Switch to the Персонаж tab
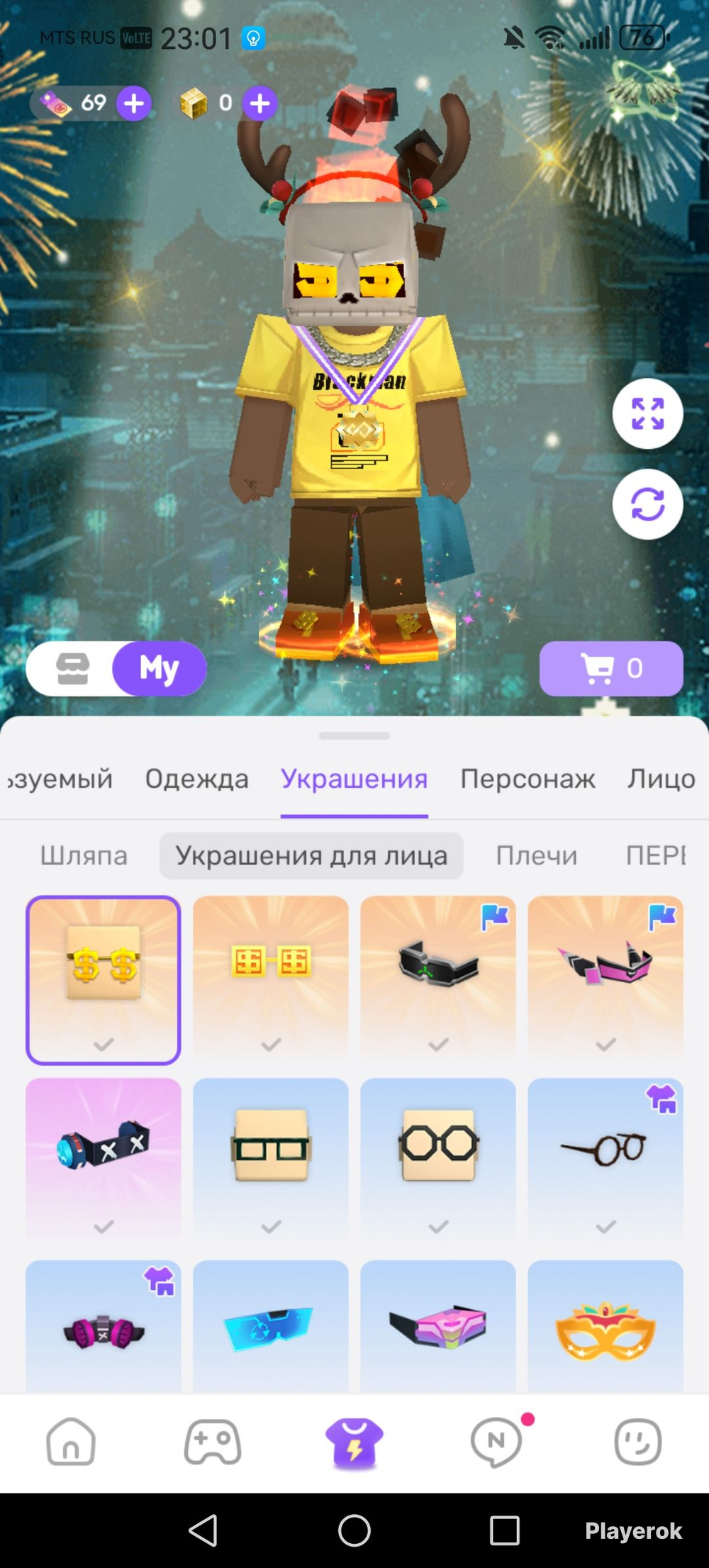 tap(527, 779)
